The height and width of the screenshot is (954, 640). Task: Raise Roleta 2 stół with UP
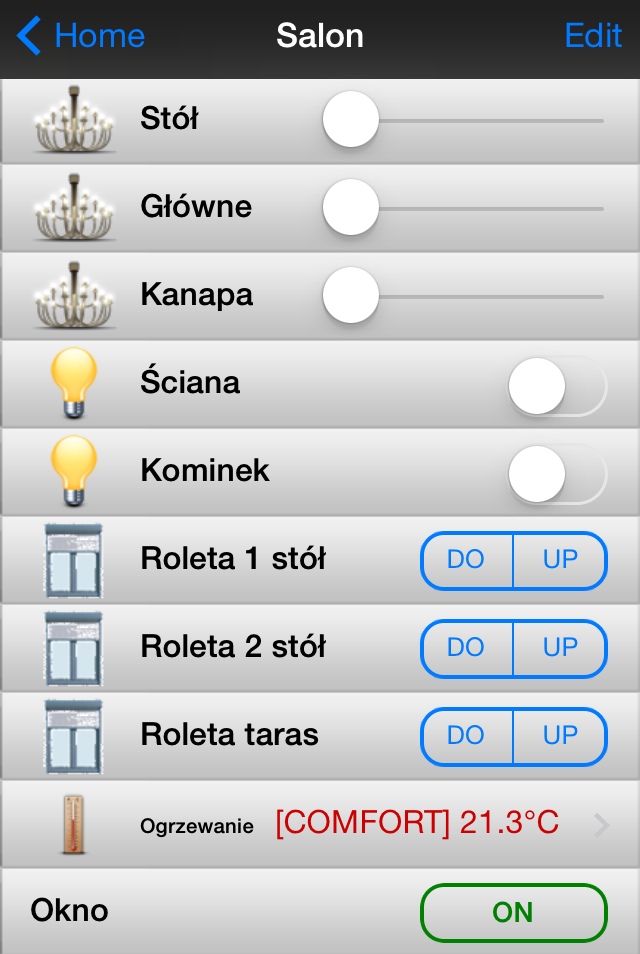560,648
